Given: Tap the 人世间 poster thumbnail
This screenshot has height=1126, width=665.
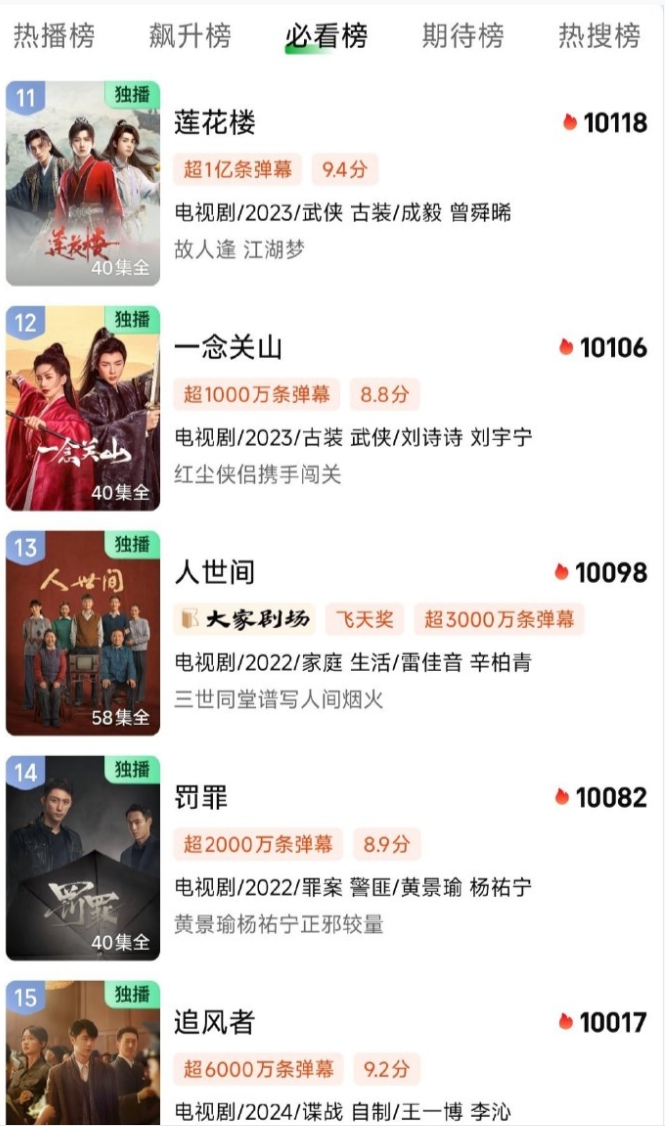Looking at the screenshot, I should pyautogui.click(x=83, y=633).
